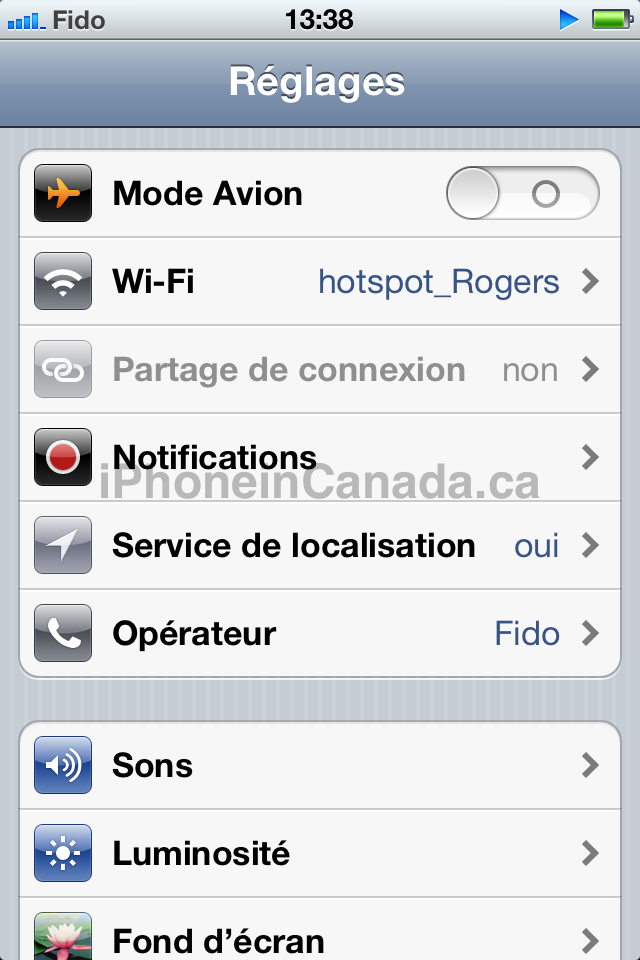Select the Opérateur row showing Fido
640x960 pixels.
pyautogui.click(x=320, y=634)
